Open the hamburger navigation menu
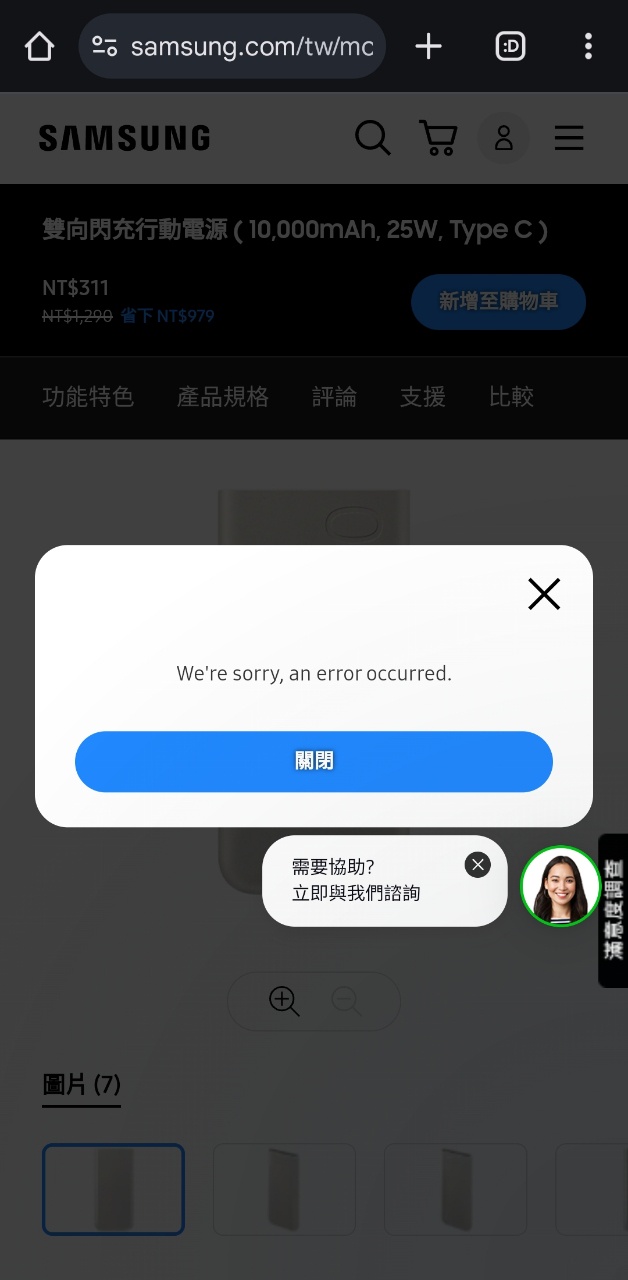The width and height of the screenshot is (628, 1280). (x=569, y=138)
